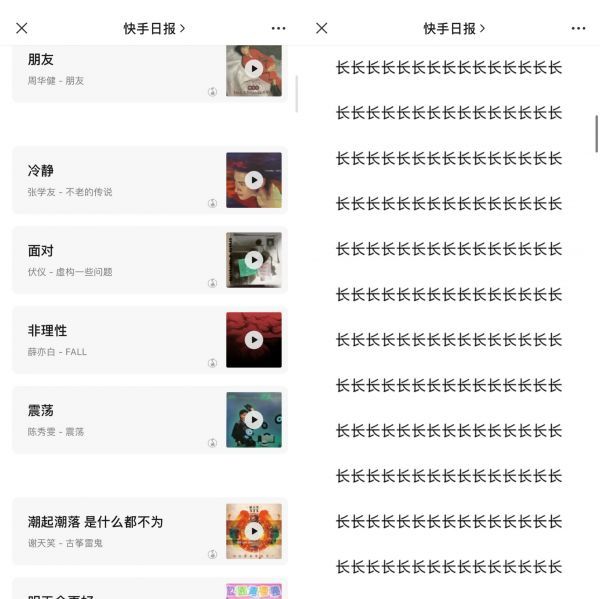Open the 非理性 song card
The height and width of the screenshot is (599, 600).
point(110,340)
